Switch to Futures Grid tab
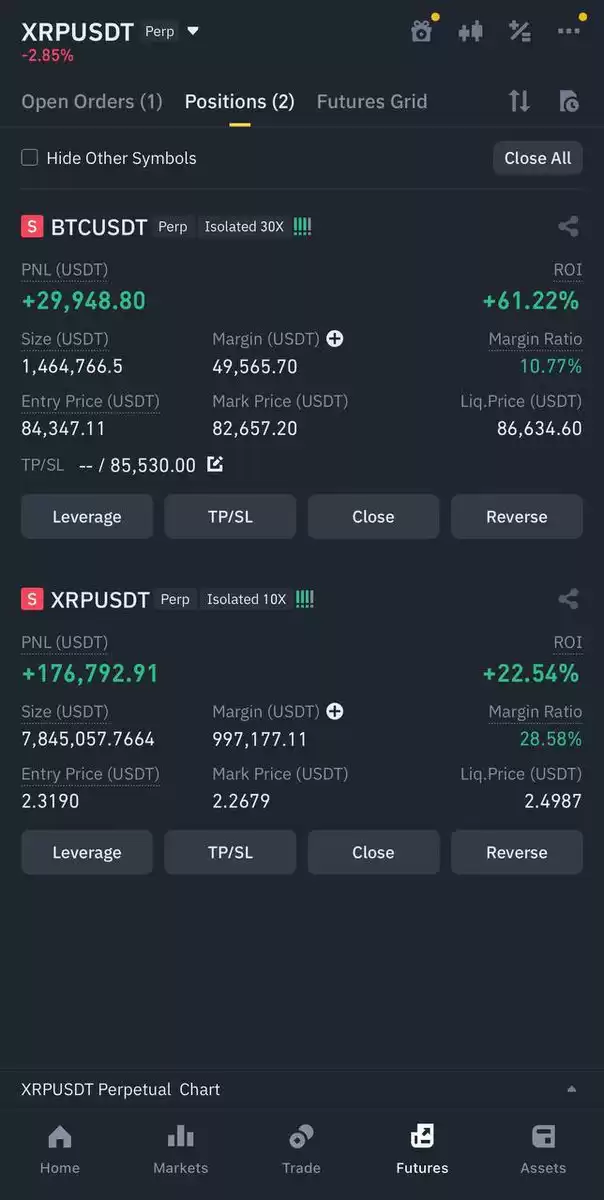The height and width of the screenshot is (1200, 604). pyautogui.click(x=372, y=101)
